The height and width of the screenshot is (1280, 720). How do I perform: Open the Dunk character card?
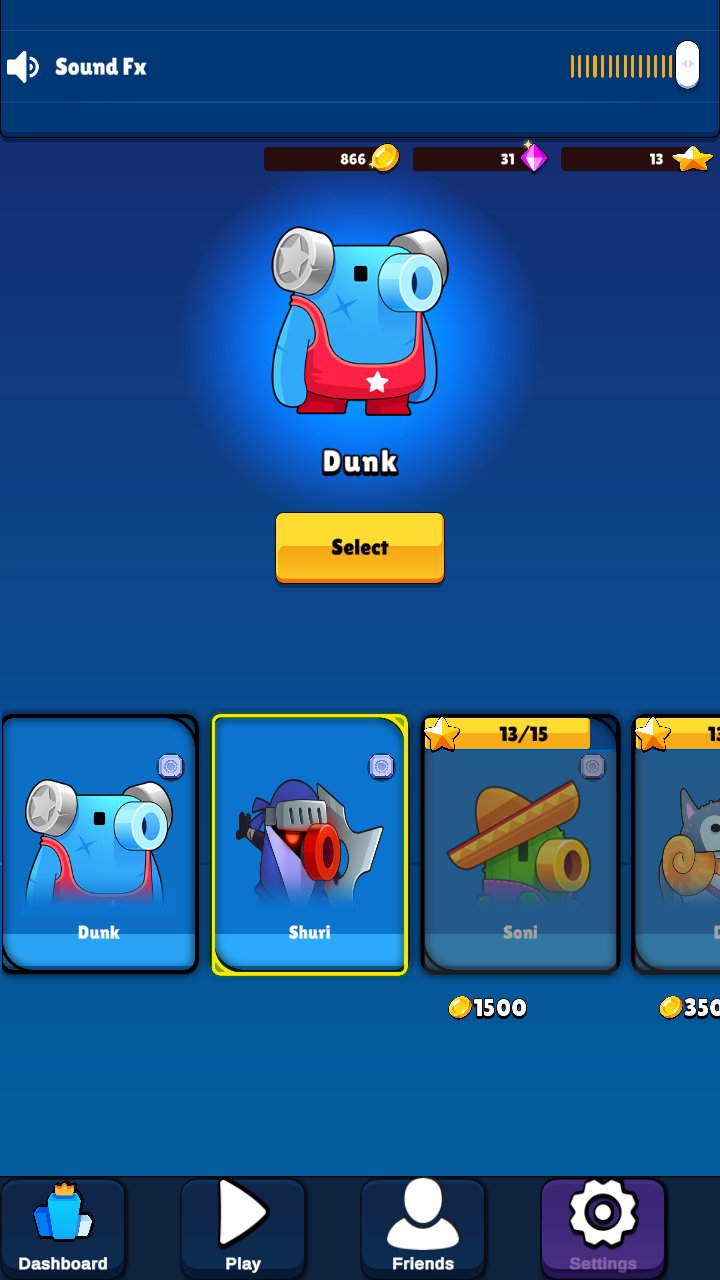(x=100, y=843)
